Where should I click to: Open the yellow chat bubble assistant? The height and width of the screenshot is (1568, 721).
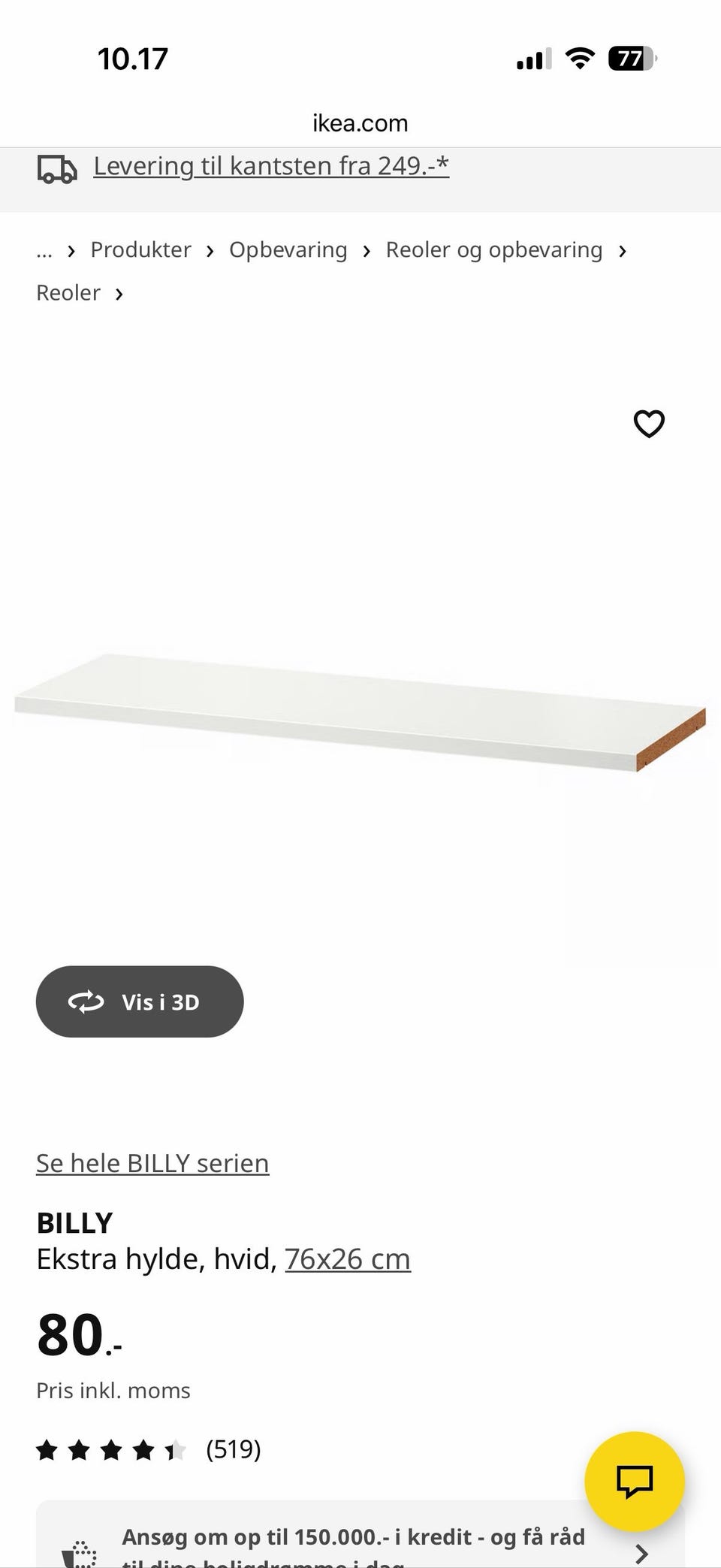tap(635, 1481)
